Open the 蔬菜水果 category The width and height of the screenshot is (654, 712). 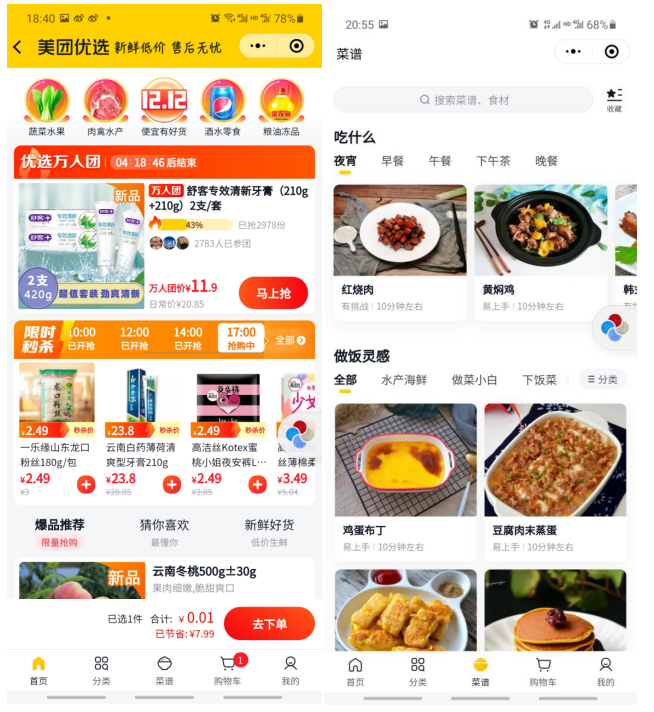(47, 107)
